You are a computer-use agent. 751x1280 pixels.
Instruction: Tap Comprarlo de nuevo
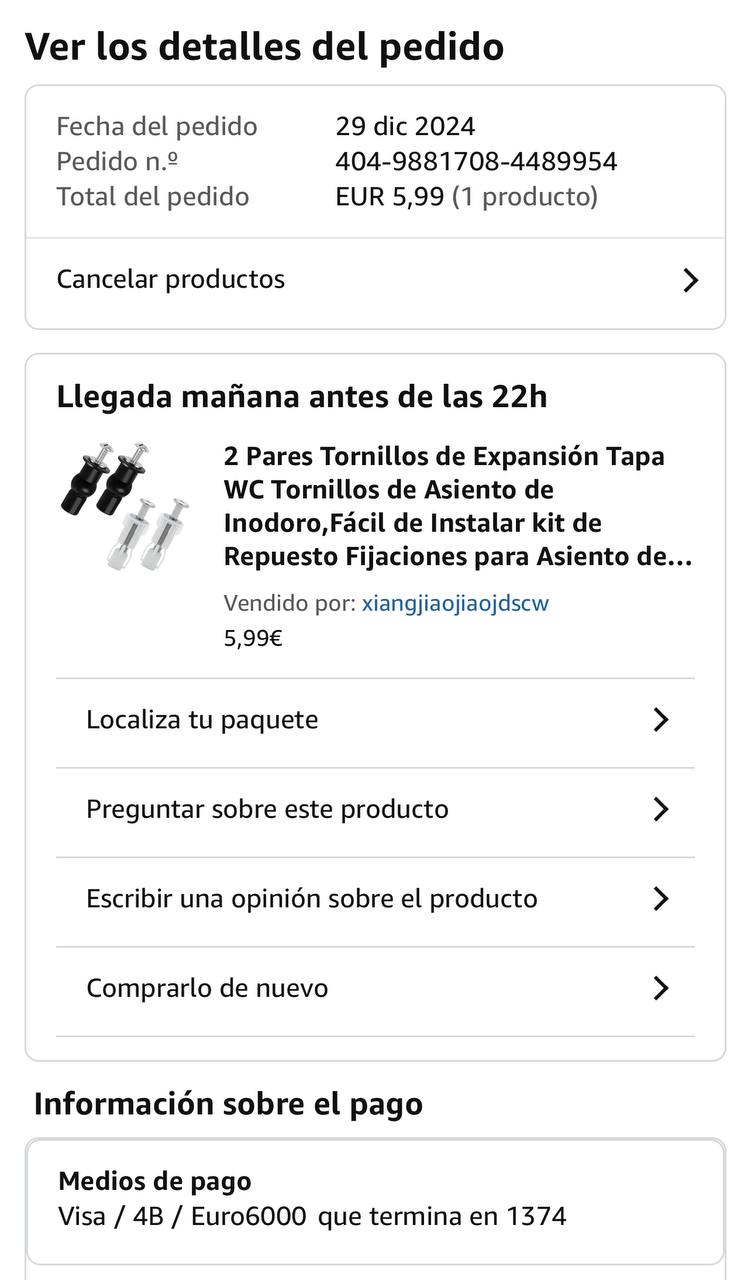(x=375, y=988)
